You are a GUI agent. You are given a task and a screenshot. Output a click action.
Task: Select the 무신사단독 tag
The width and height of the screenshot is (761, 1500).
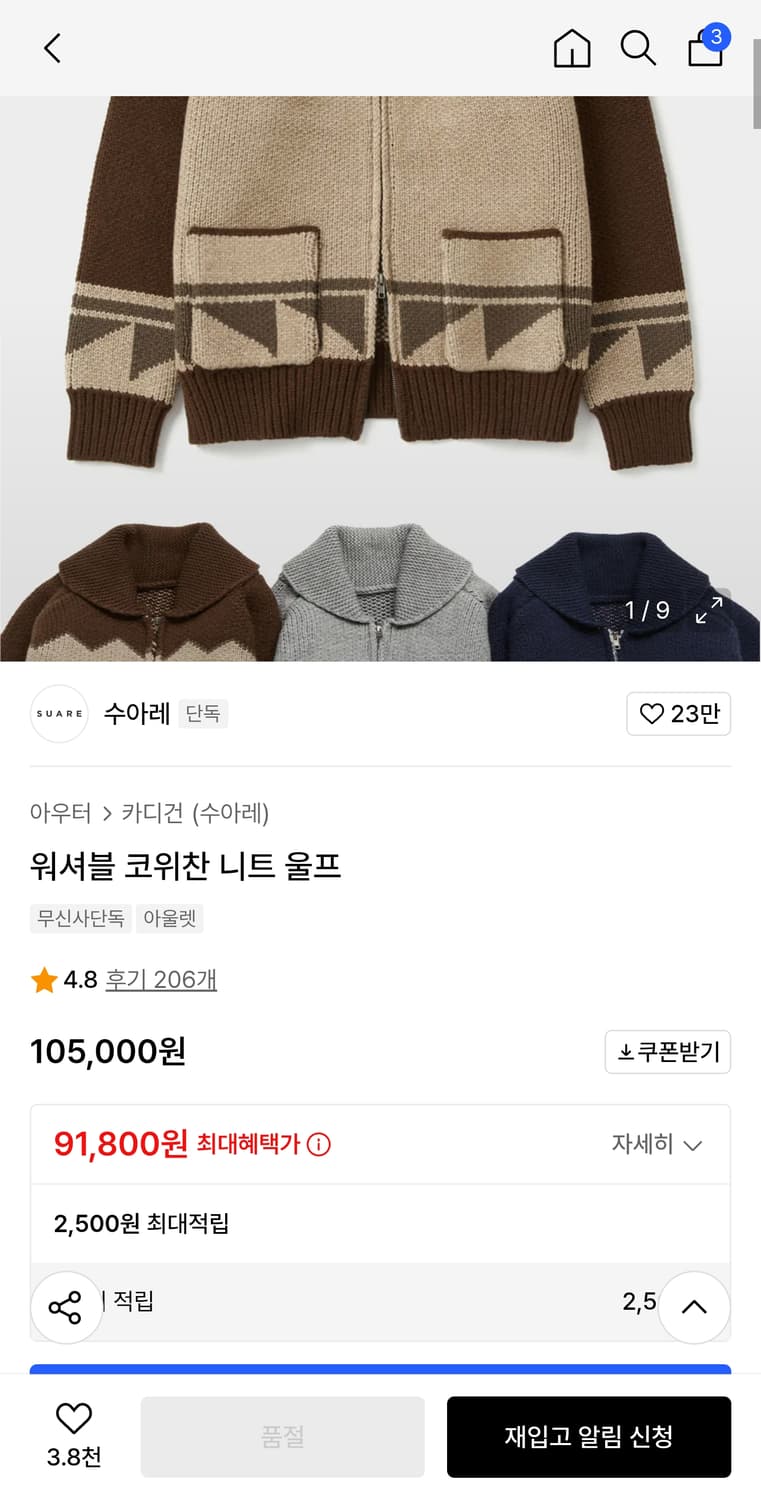pos(81,918)
